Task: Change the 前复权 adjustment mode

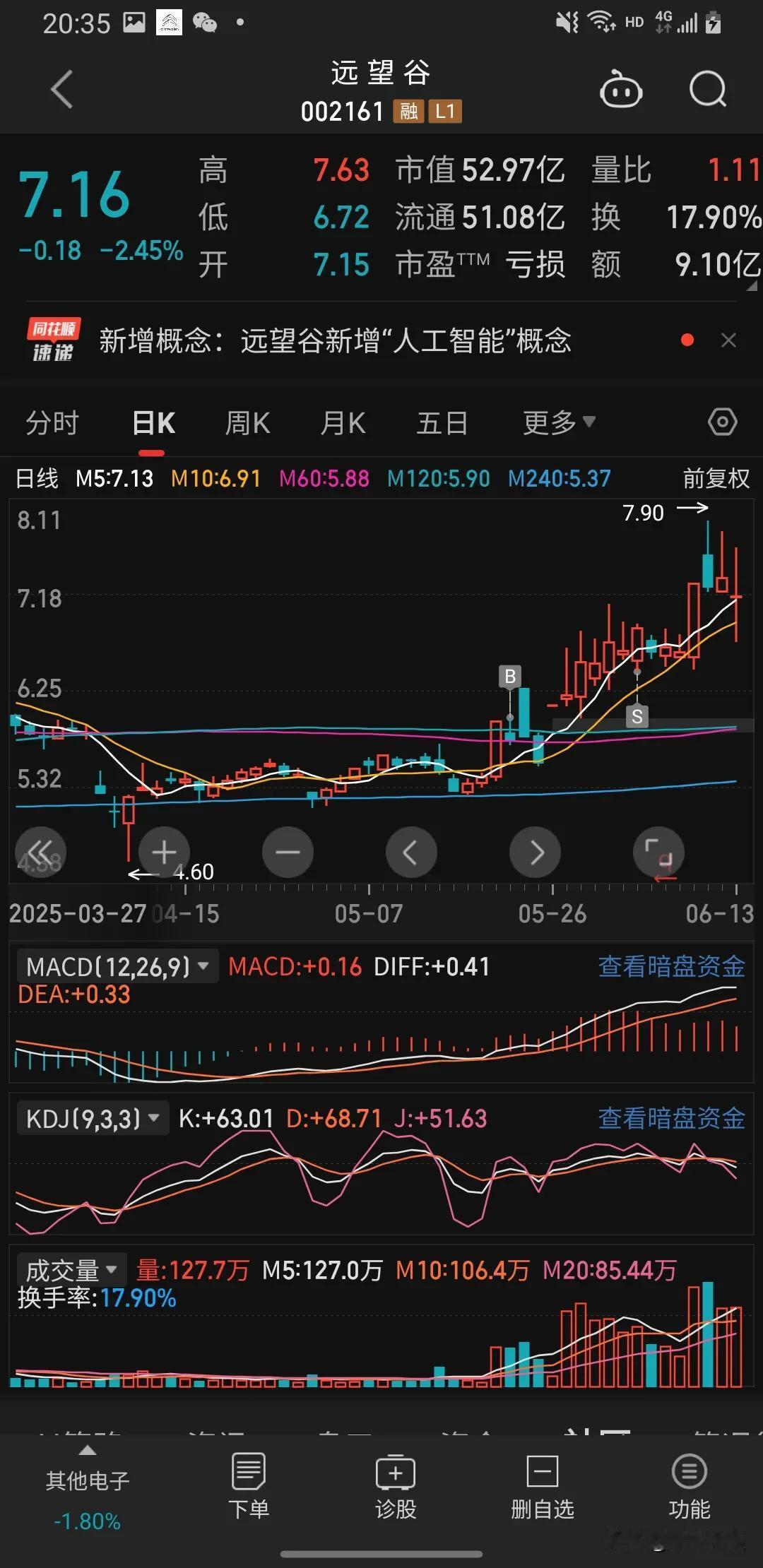Action: 716,478
